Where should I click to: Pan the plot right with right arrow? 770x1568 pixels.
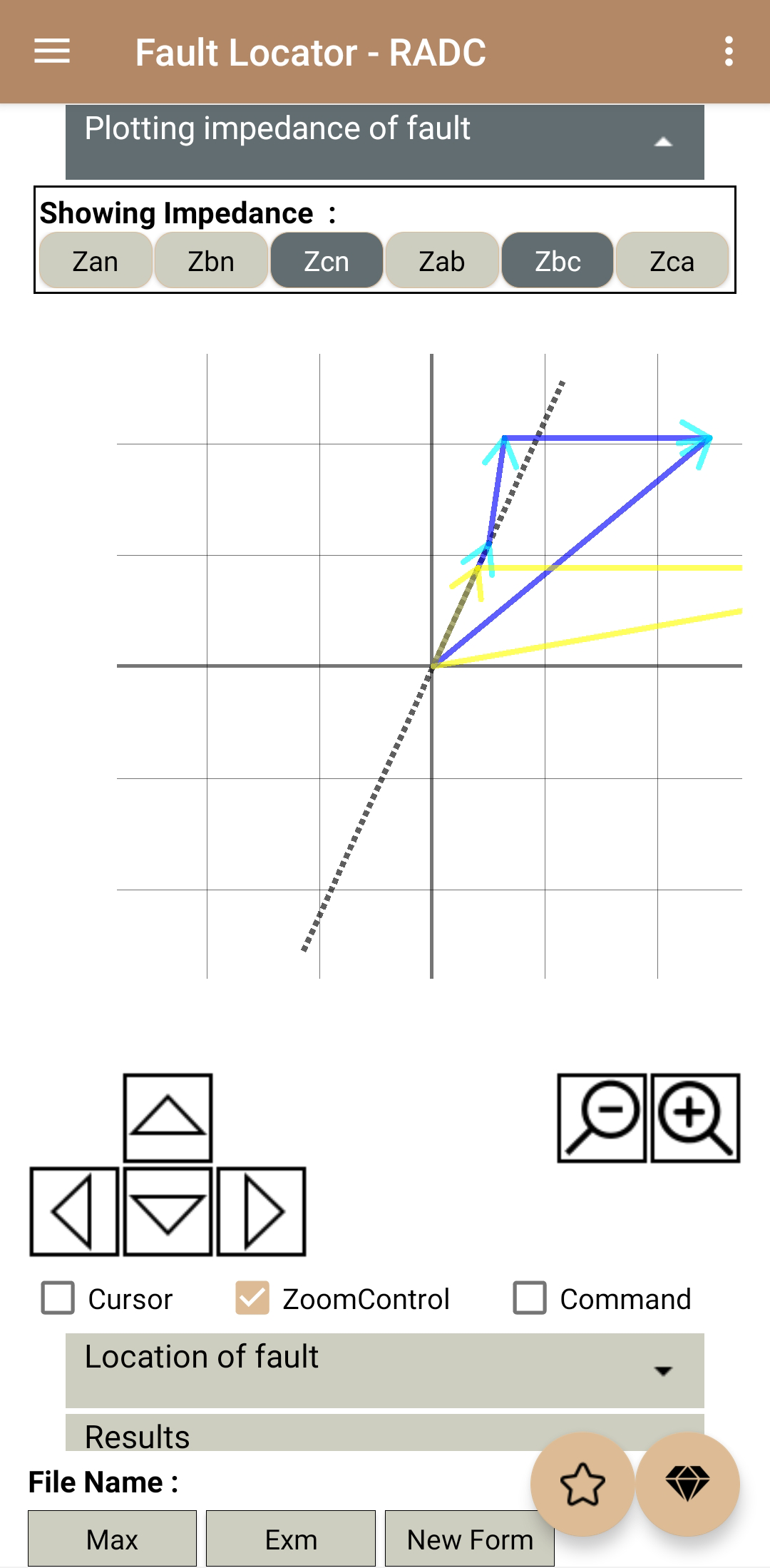click(261, 1211)
